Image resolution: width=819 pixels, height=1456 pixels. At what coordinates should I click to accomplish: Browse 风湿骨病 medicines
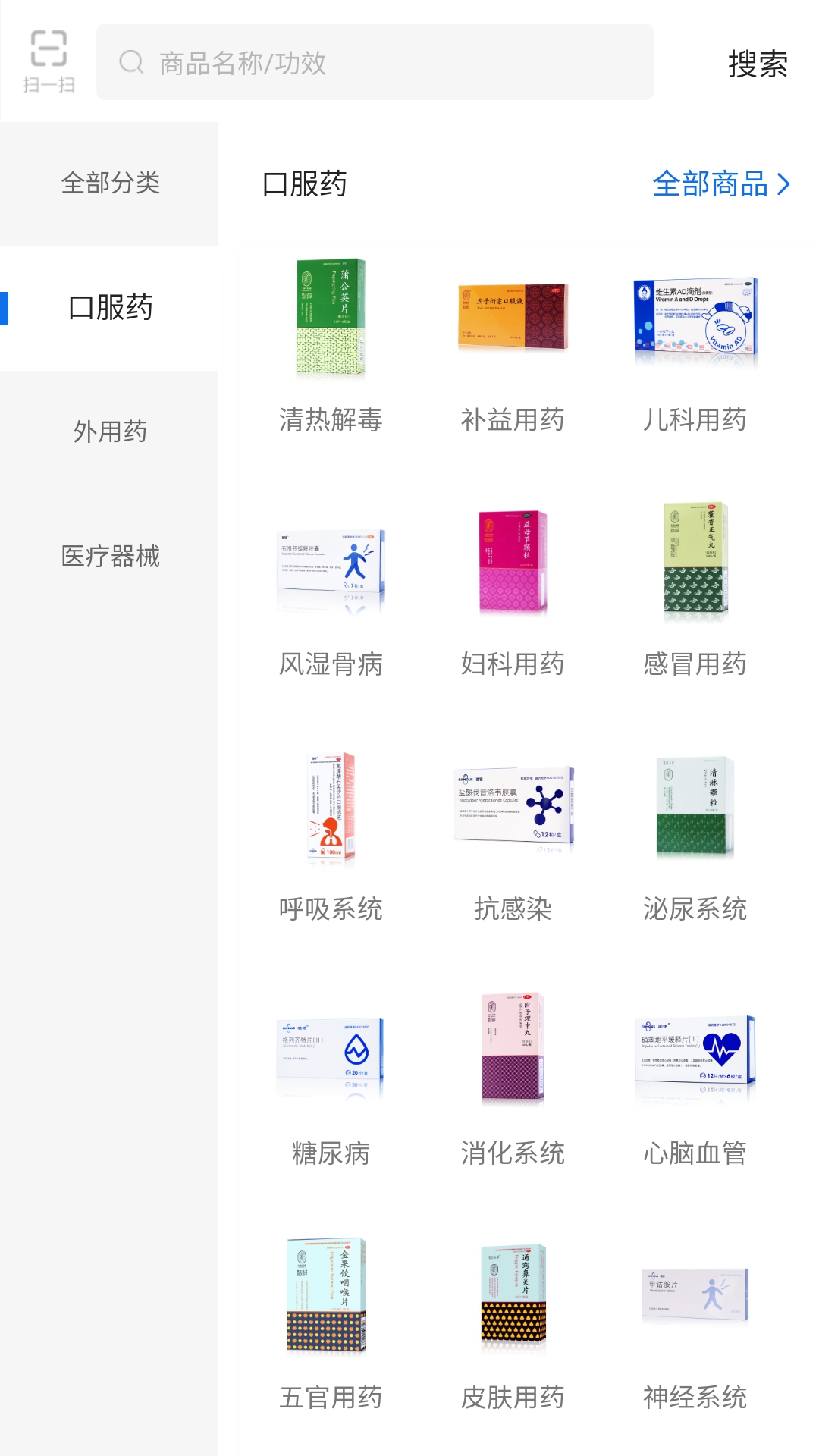tap(331, 590)
